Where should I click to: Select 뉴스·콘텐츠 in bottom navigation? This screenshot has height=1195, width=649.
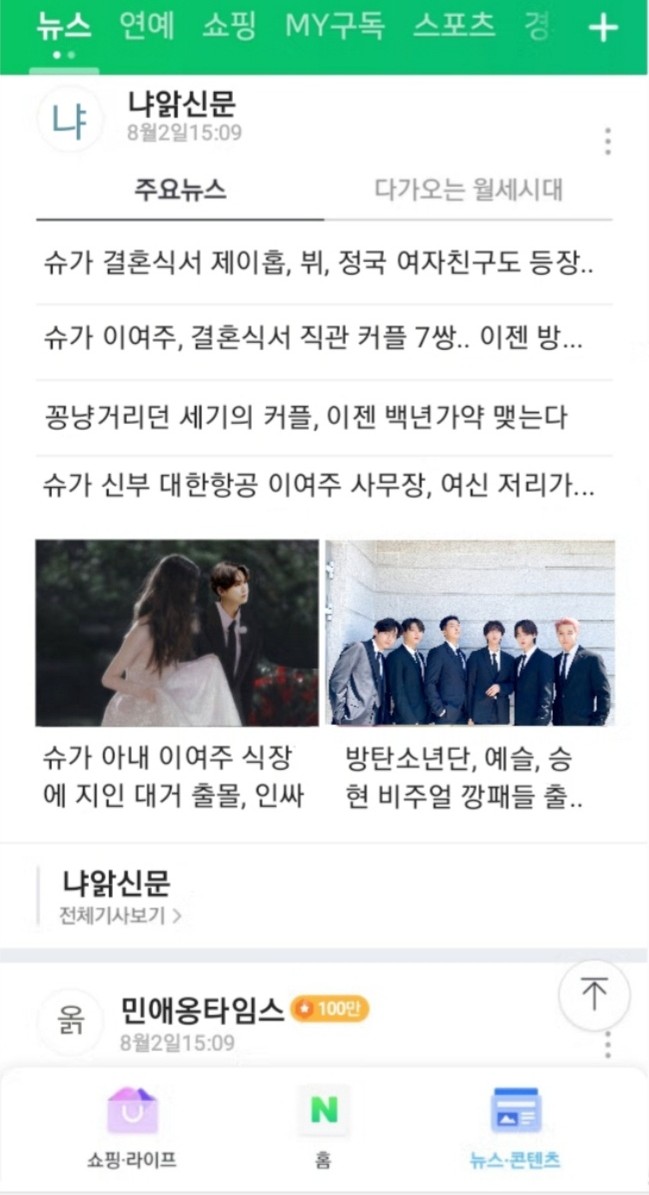[515, 1128]
